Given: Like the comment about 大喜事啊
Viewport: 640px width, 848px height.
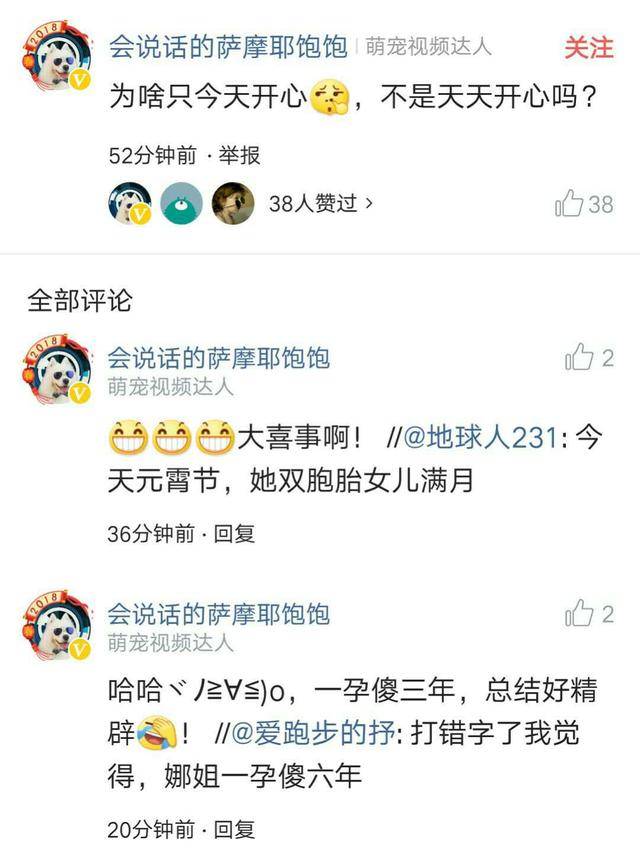Looking at the screenshot, I should coord(589,357).
